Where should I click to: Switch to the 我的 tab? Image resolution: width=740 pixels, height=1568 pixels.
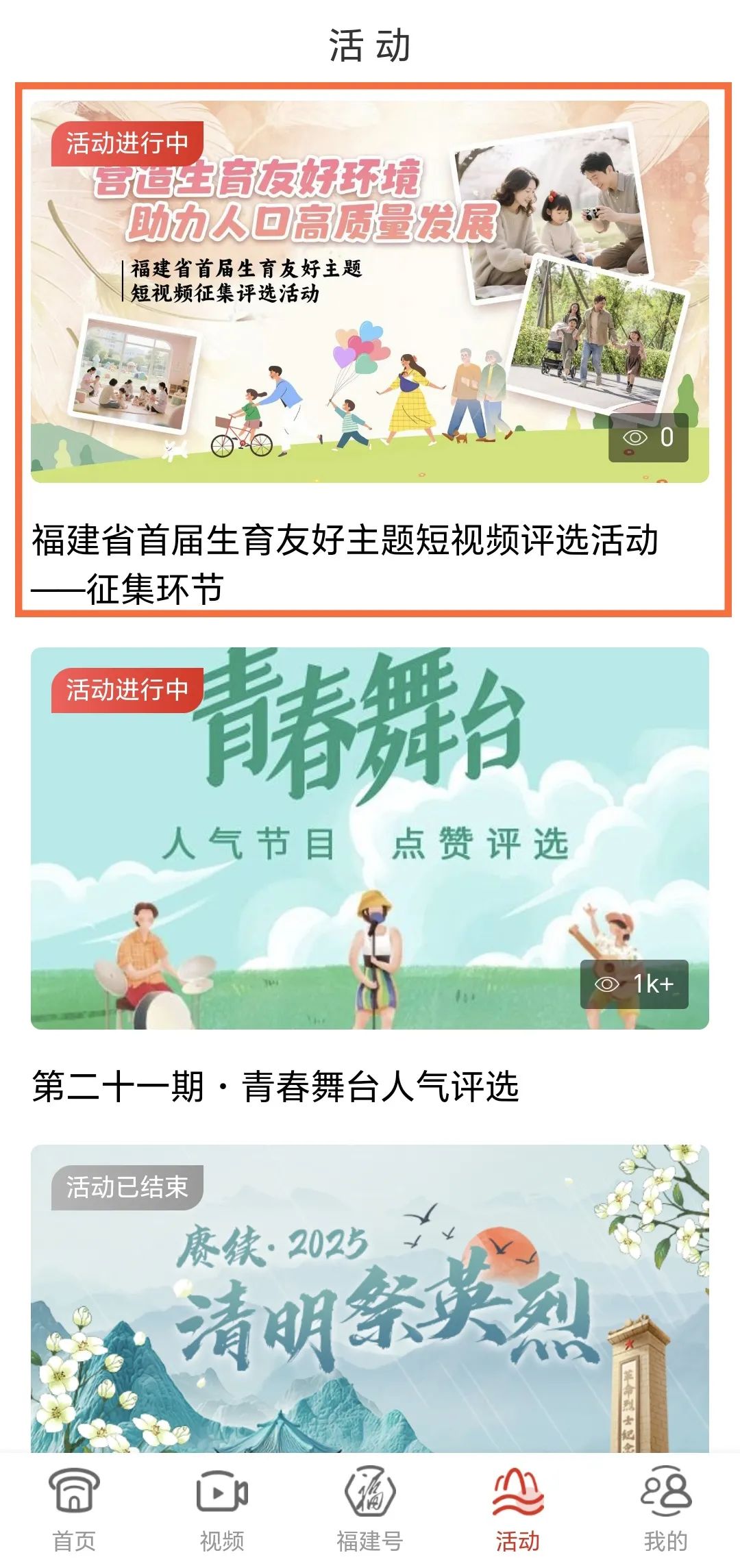tap(665, 1507)
